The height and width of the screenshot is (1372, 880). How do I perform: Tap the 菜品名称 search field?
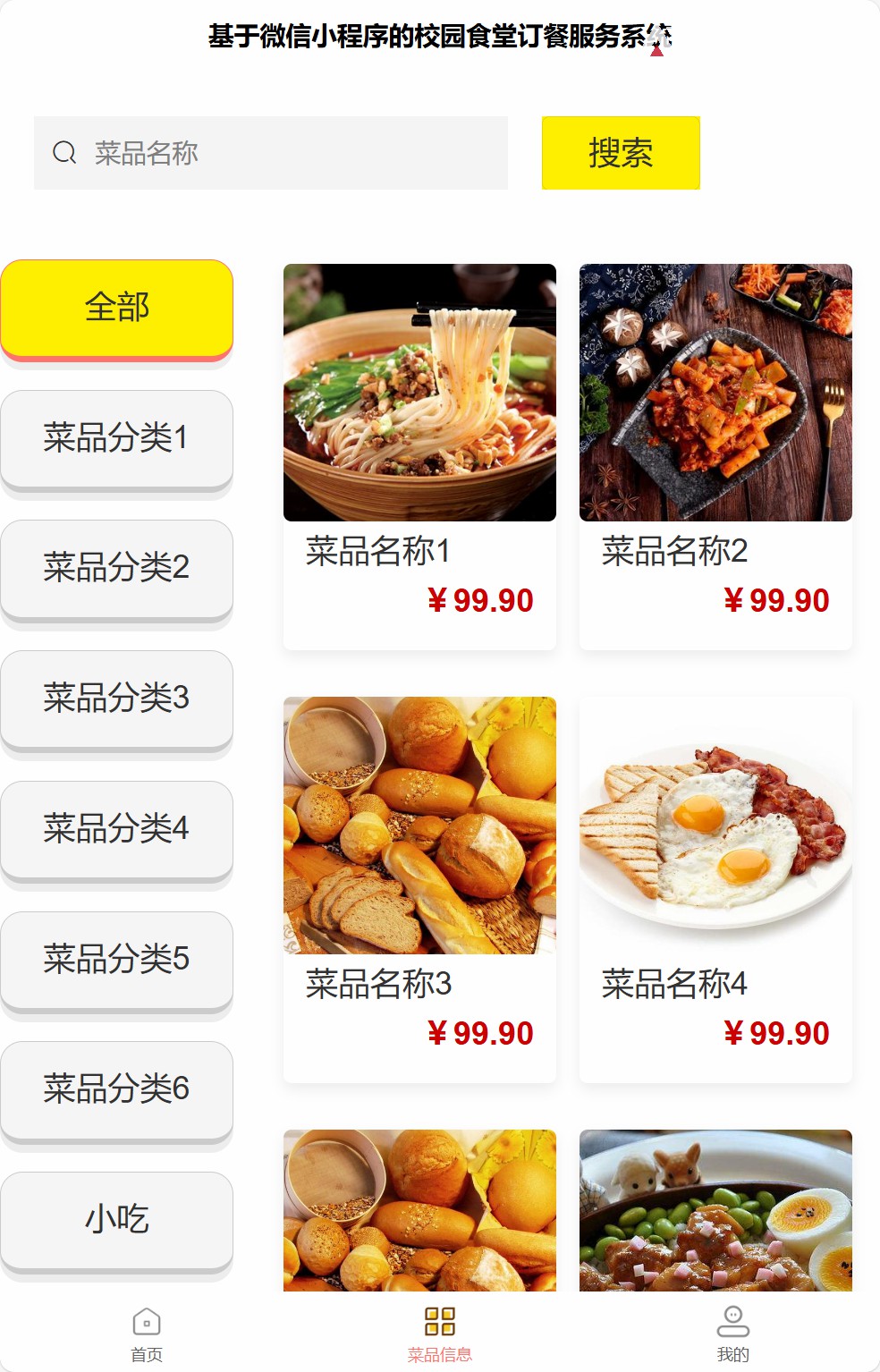(286, 153)
